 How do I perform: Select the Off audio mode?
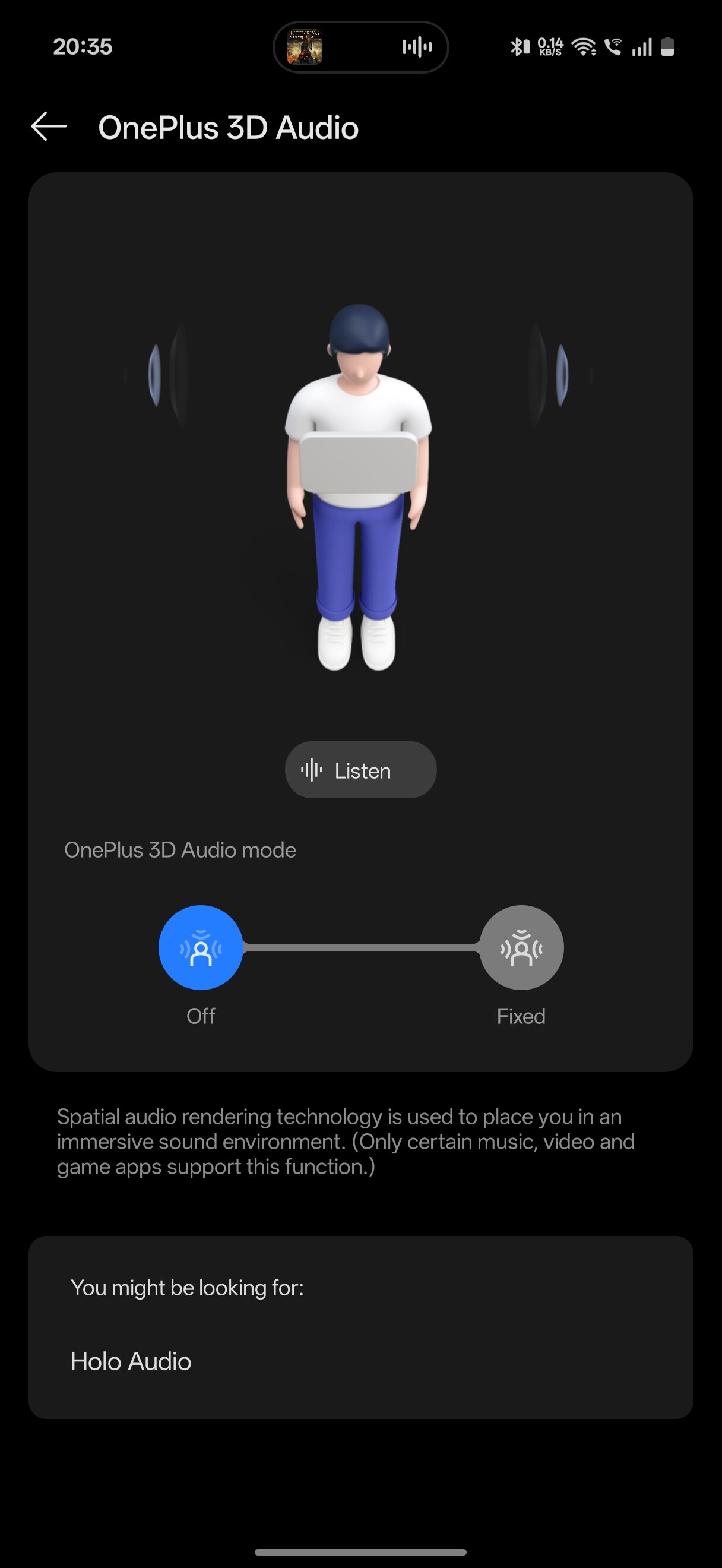click(x=201, y=948)
